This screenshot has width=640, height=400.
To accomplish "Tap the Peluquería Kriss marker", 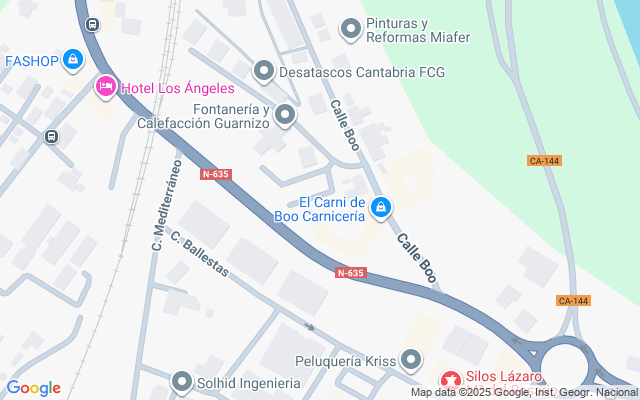I will click(411, 360).
